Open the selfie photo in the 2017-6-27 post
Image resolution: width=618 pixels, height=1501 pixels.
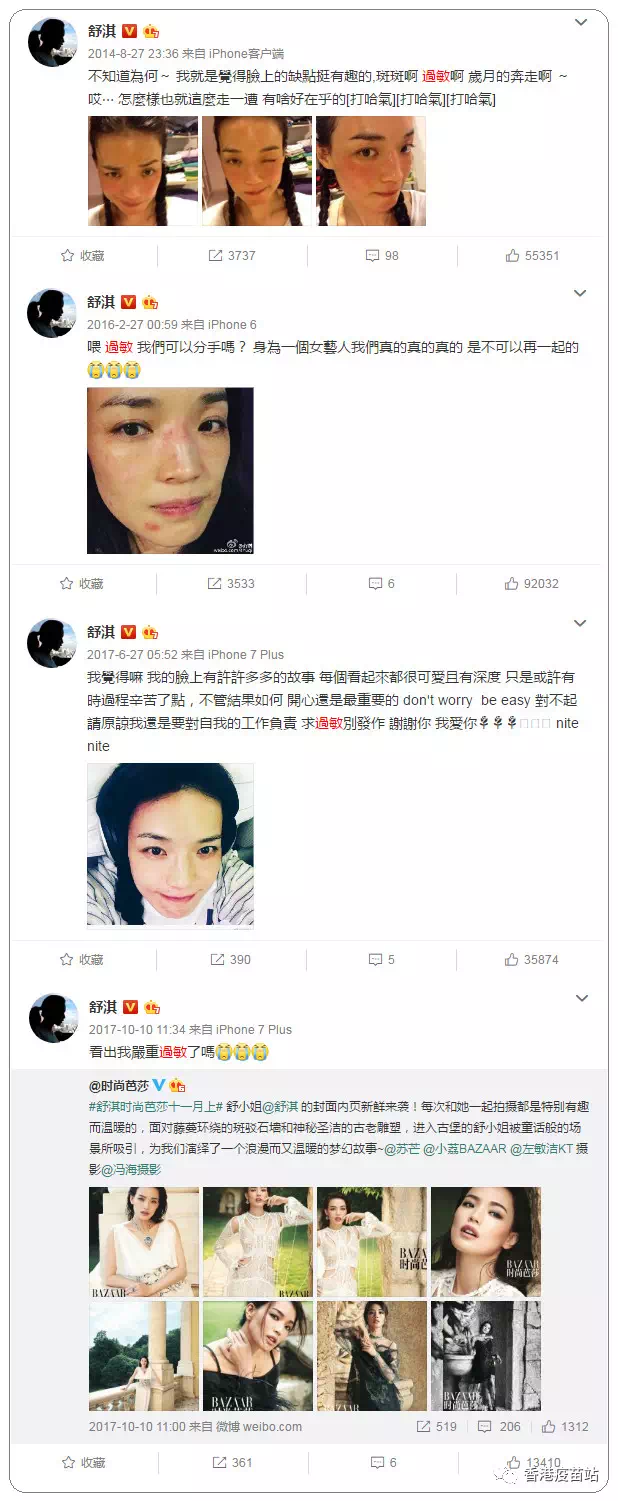tap(169, 845)
